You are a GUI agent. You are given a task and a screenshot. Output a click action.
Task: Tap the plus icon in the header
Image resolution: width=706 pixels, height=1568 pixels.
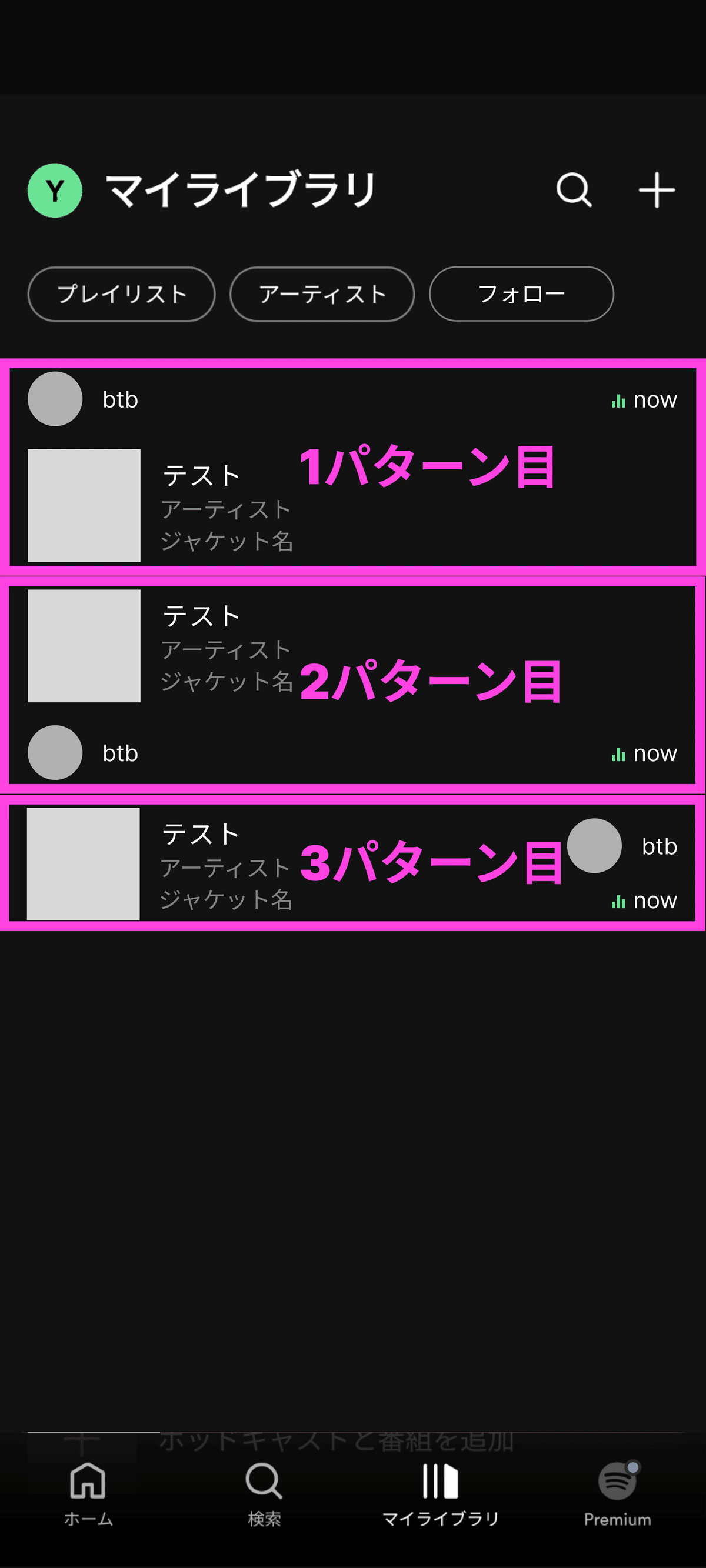coord(657,190)
